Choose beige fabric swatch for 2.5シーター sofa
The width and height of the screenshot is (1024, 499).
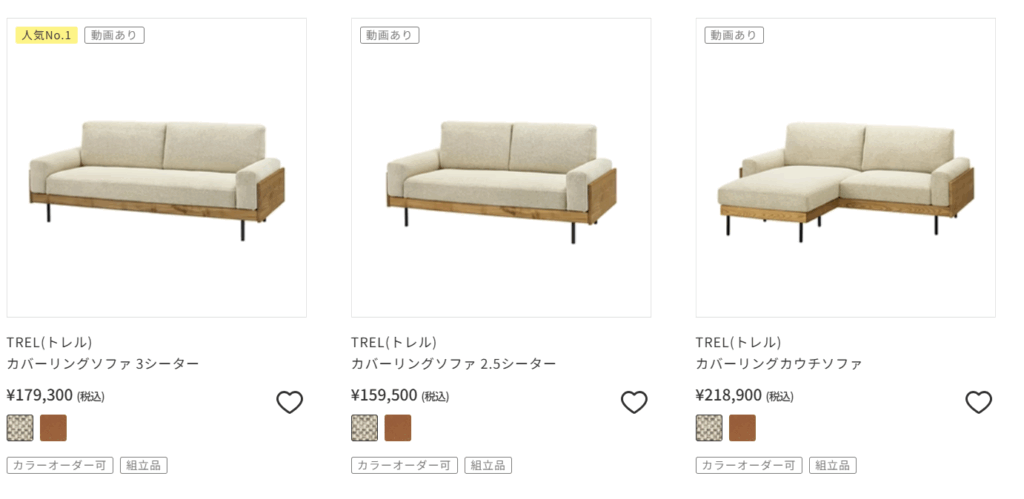364,428
